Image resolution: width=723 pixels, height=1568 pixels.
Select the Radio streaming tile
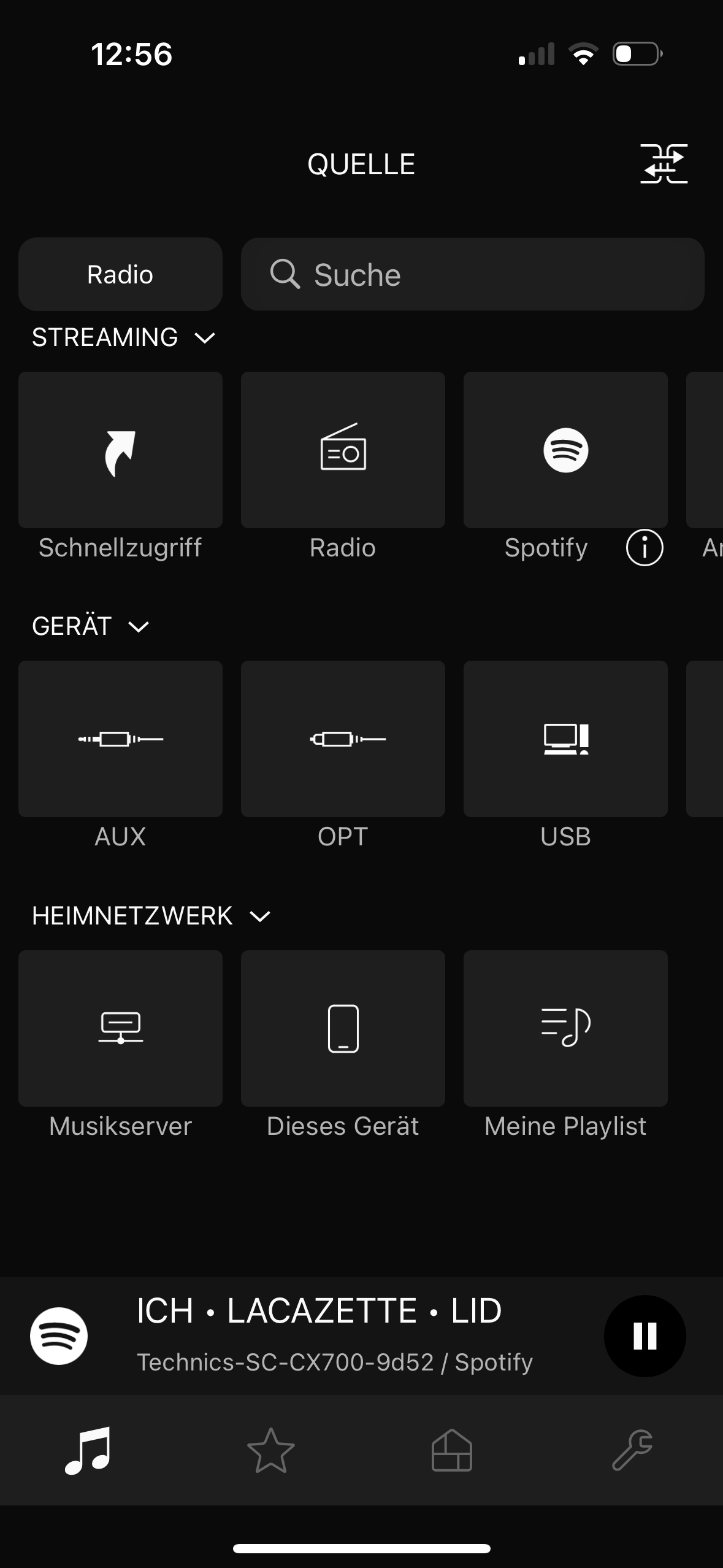343,450
